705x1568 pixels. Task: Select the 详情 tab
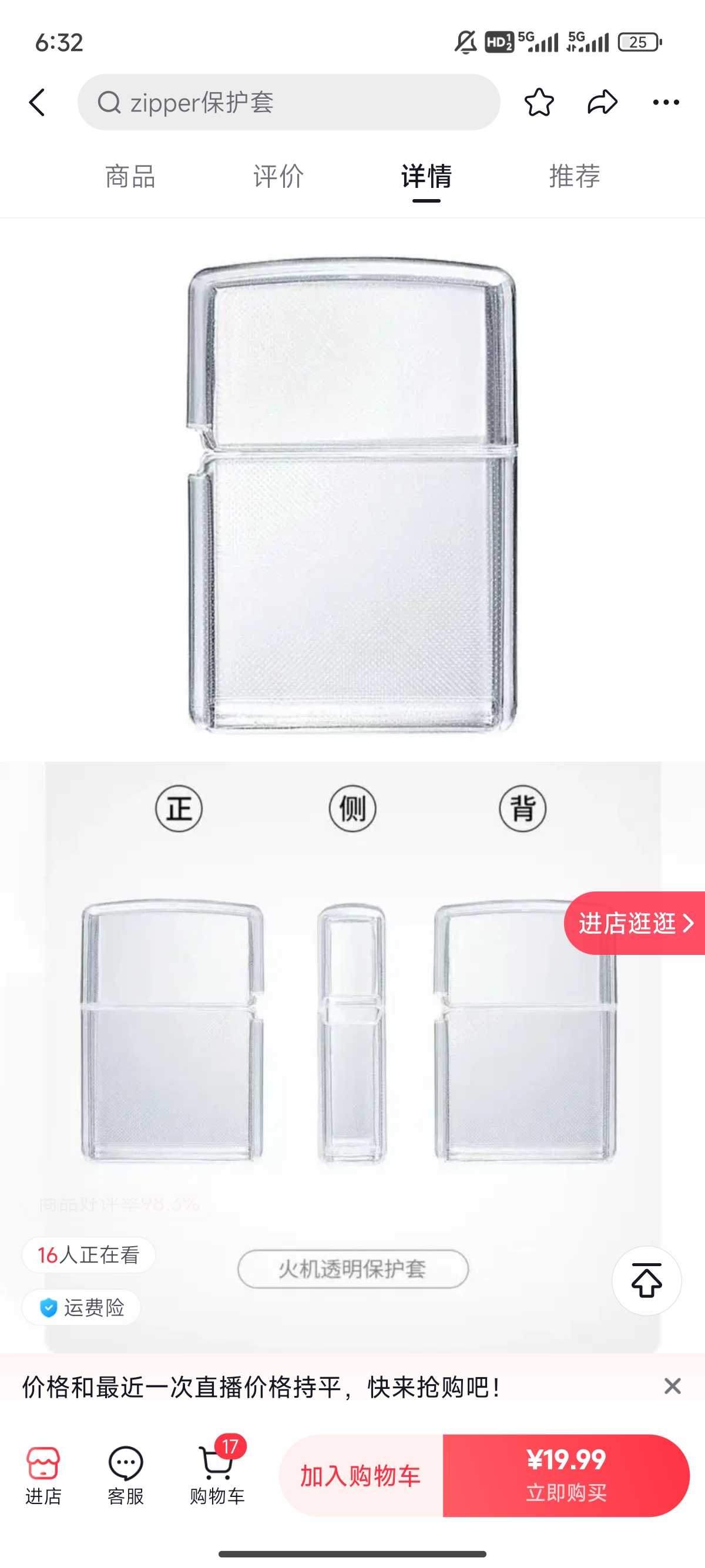[426, 177]
